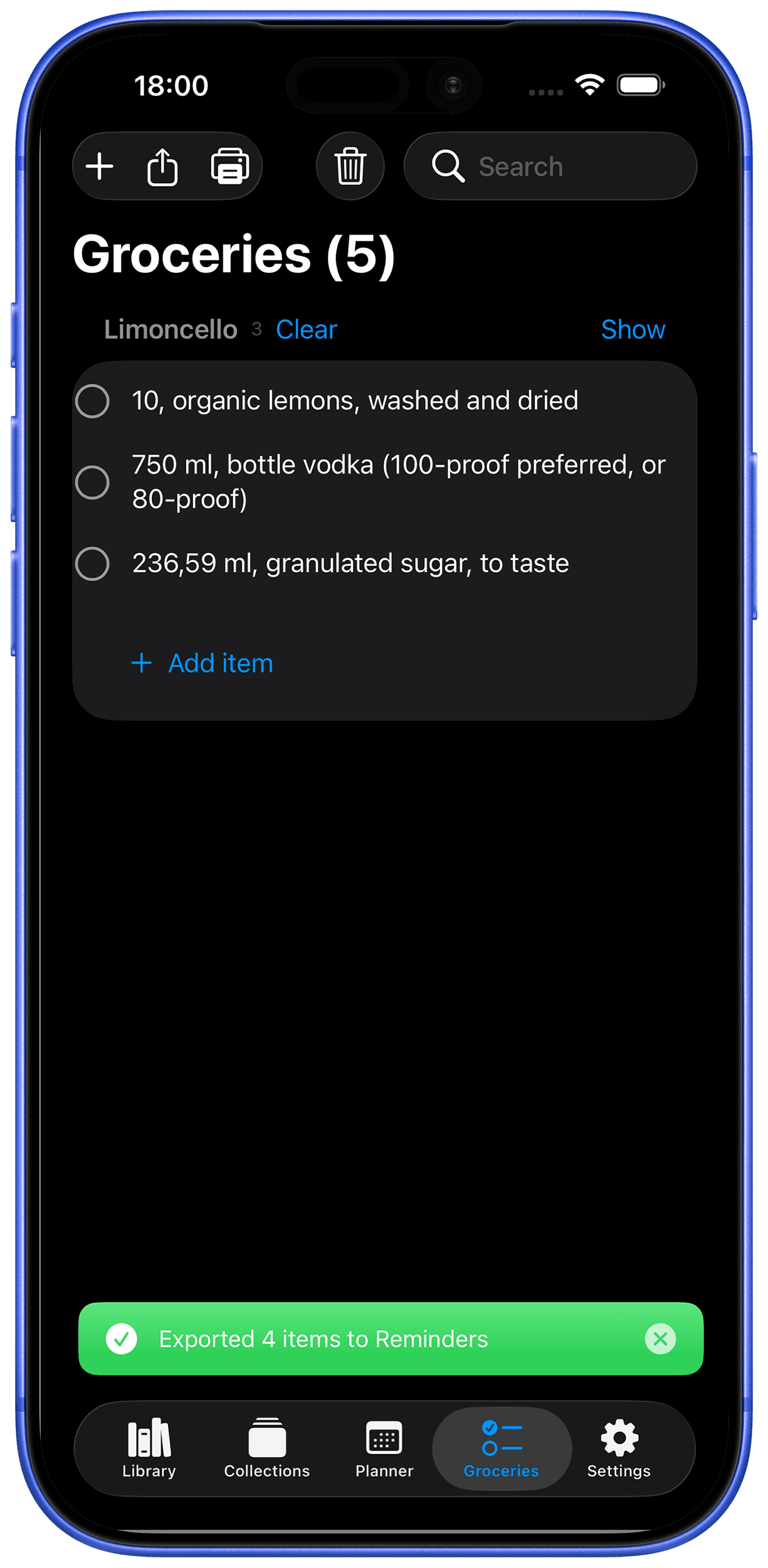Check off the organic lemons item
The image size is (768, 1568).
(x=92, y=400)
